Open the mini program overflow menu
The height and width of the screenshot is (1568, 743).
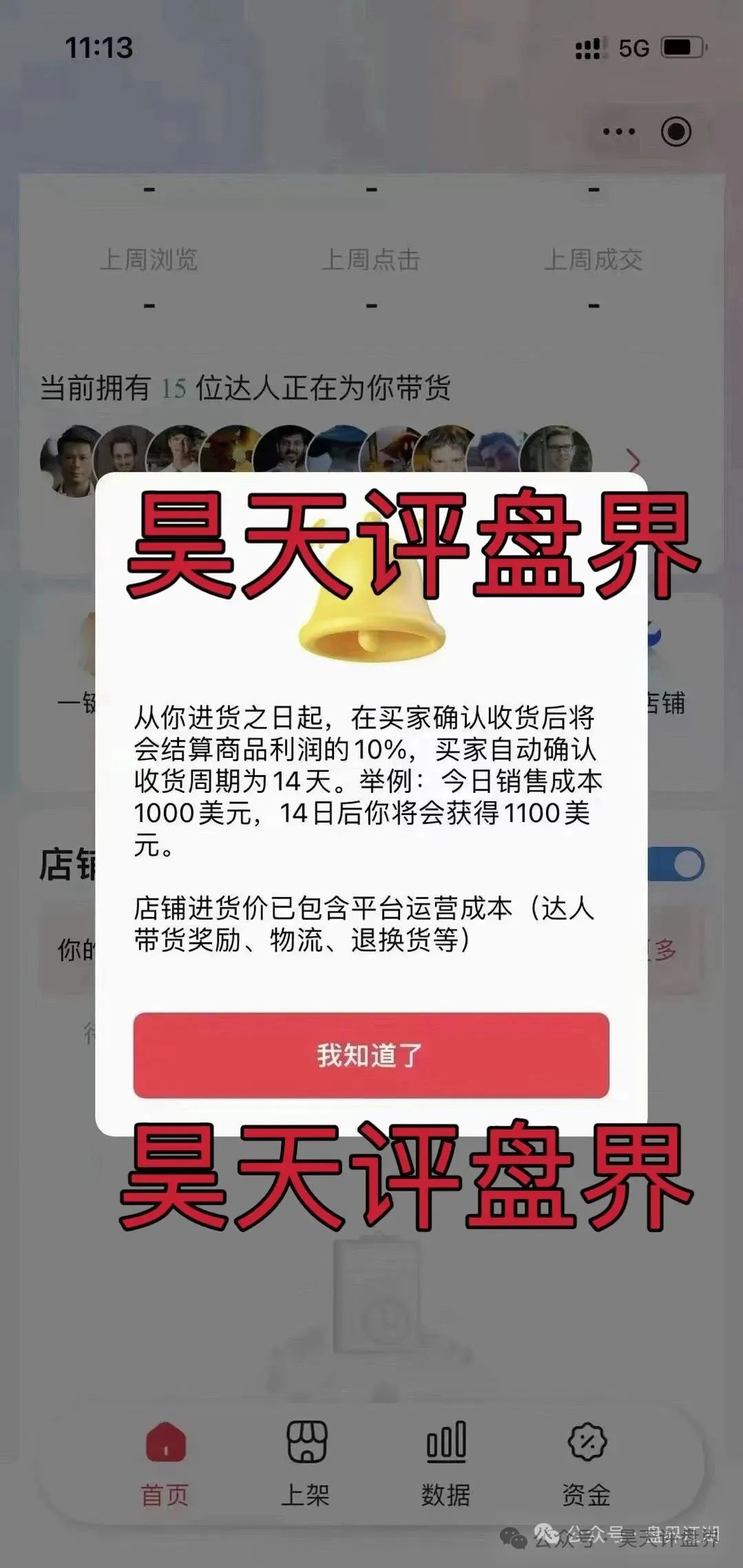coord(618,131)
